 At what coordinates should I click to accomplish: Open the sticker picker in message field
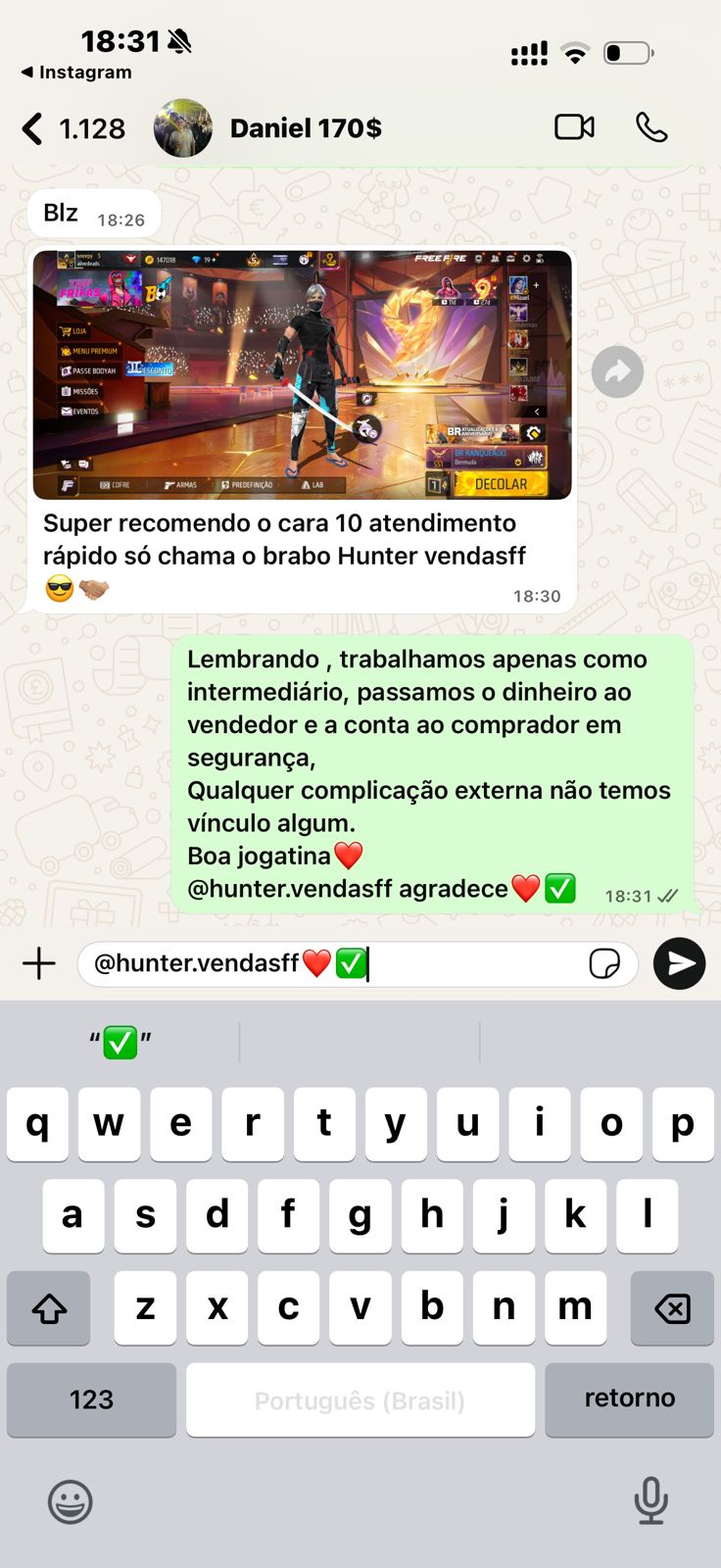coord(604,963)
